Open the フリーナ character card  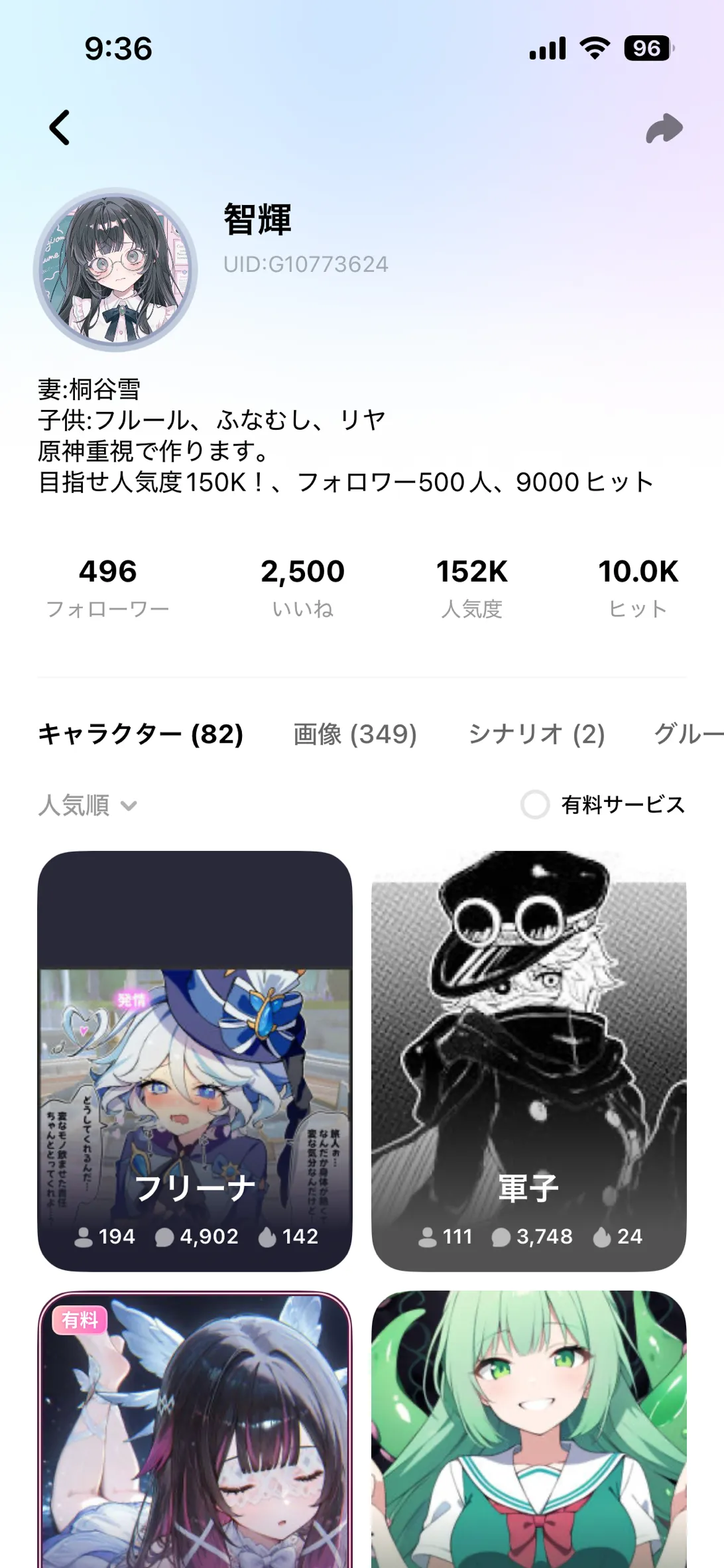click(x=195, y=1061)
